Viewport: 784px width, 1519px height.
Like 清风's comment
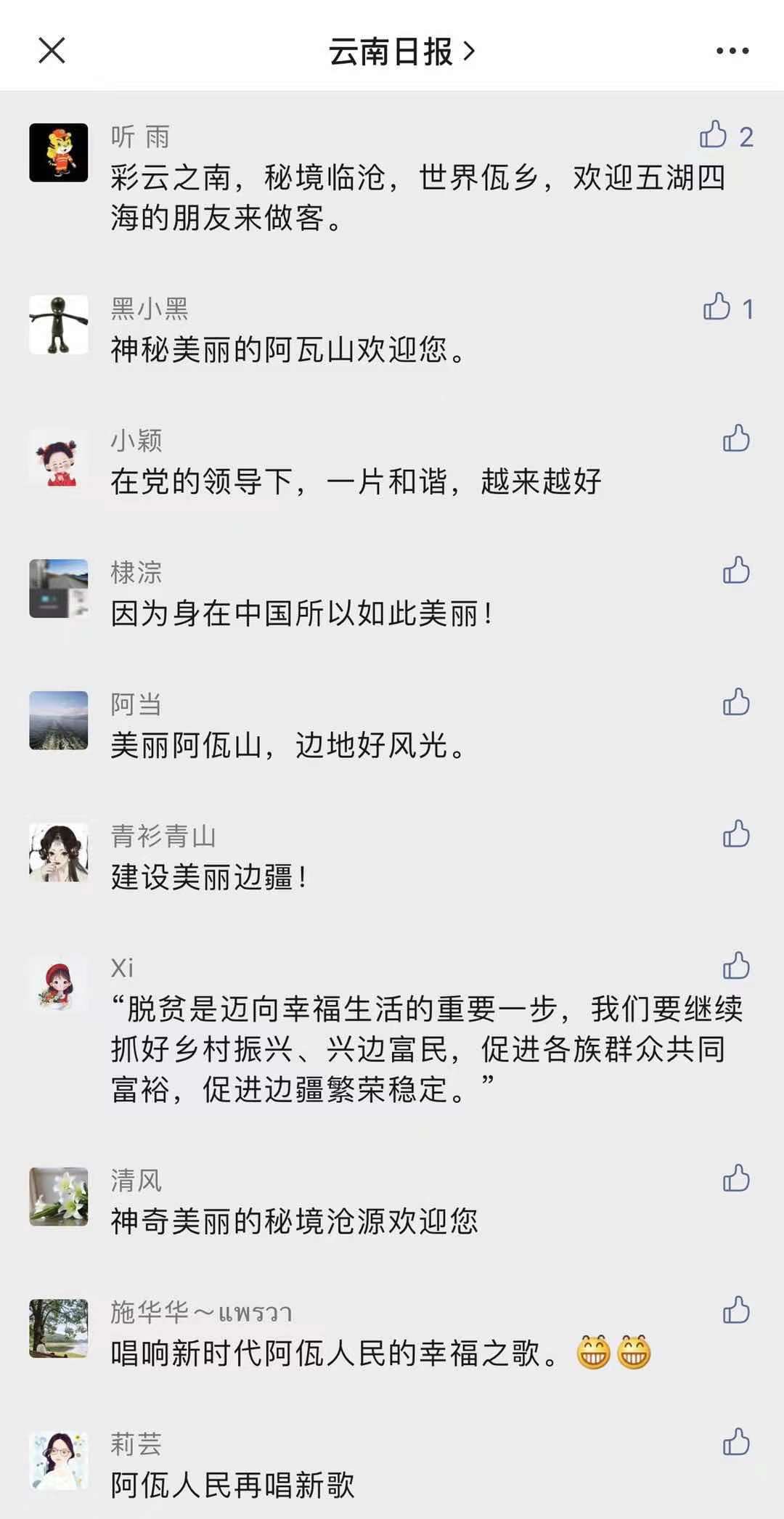736,1178
